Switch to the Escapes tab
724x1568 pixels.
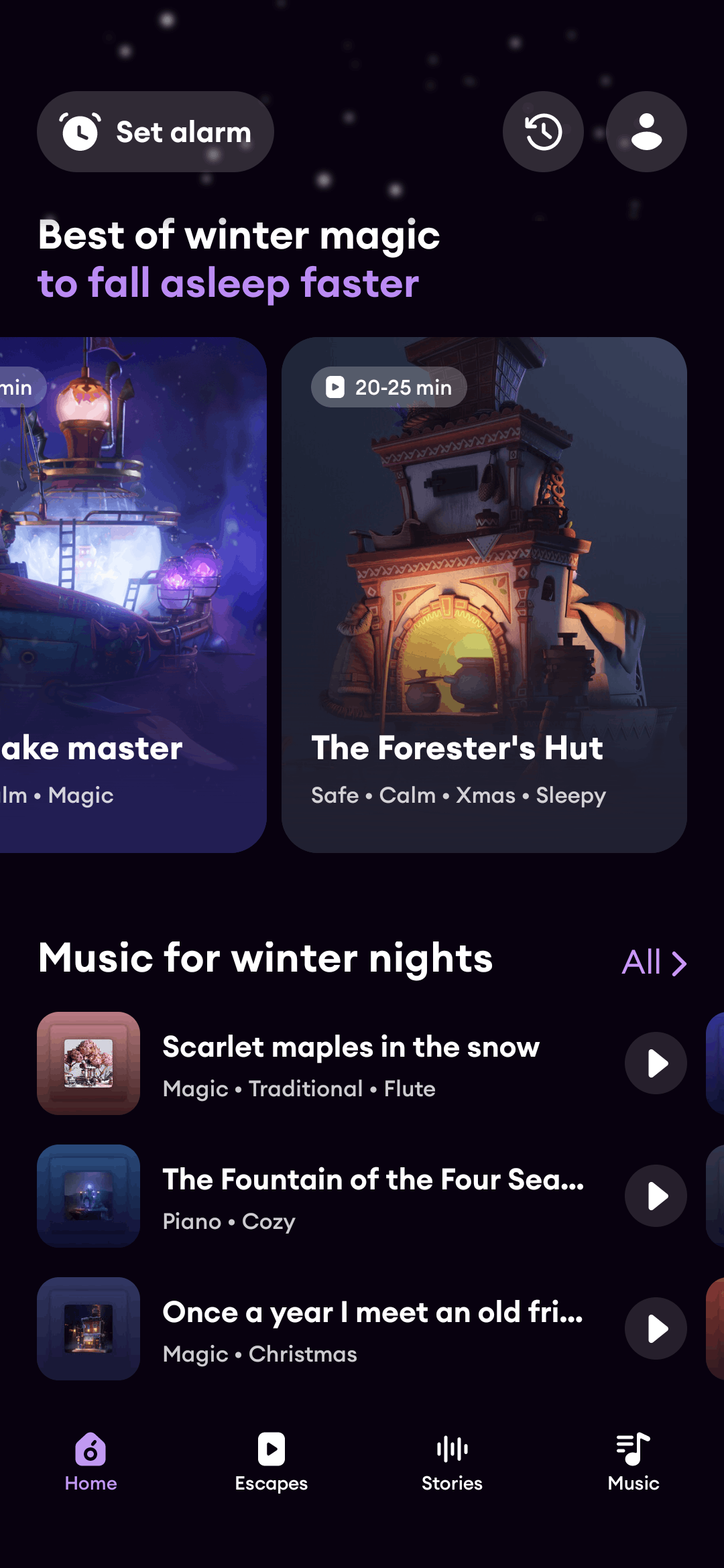click(x=271, y=1462)
